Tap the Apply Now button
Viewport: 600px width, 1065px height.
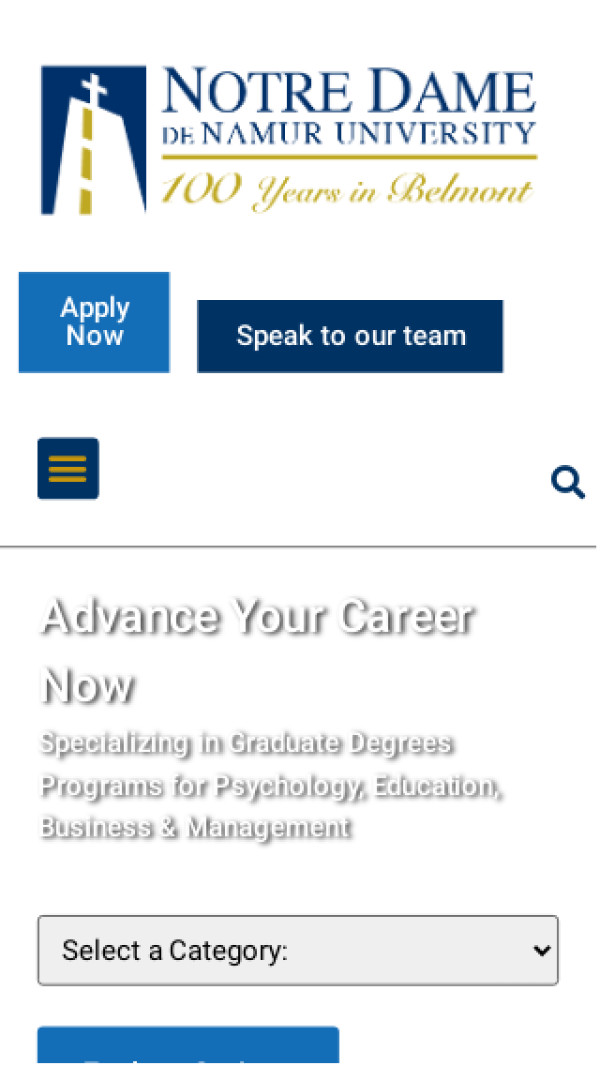94,322
